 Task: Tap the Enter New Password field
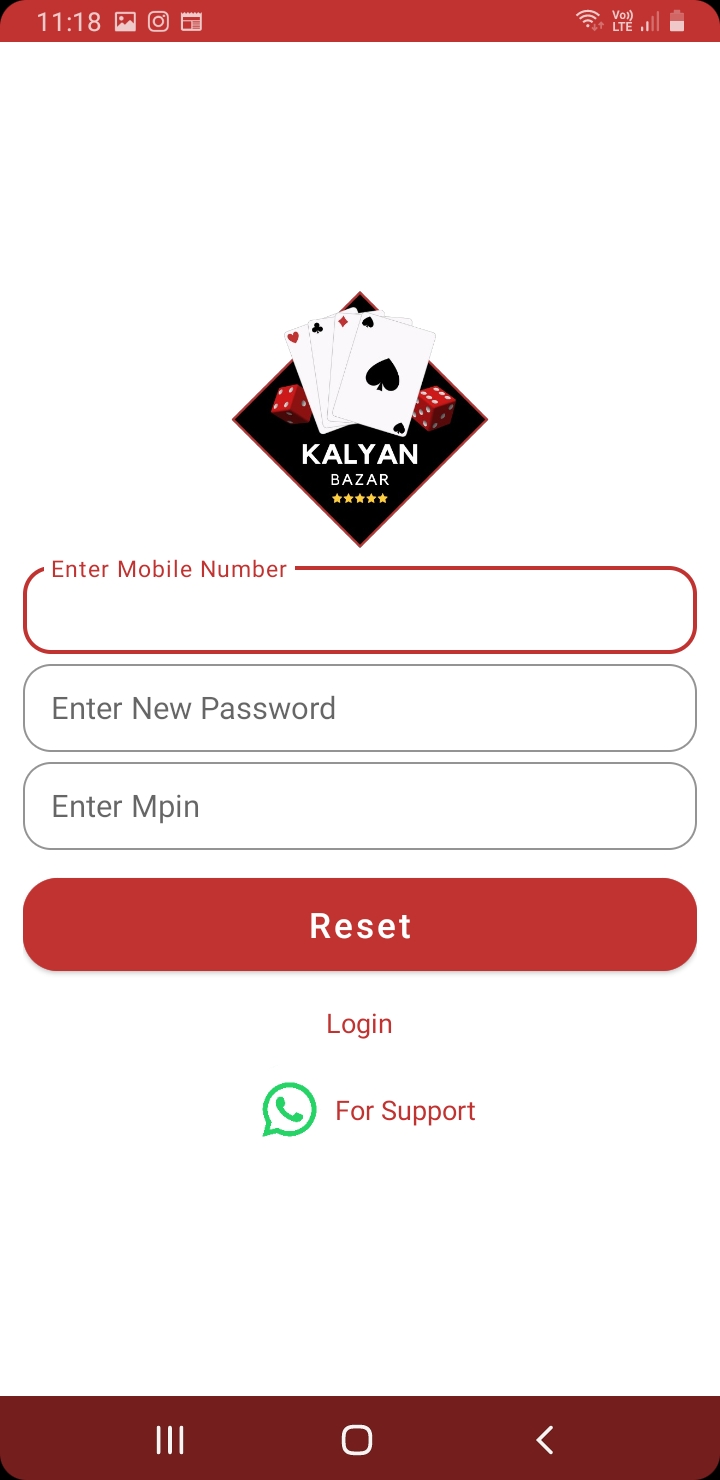coord(360,708)
